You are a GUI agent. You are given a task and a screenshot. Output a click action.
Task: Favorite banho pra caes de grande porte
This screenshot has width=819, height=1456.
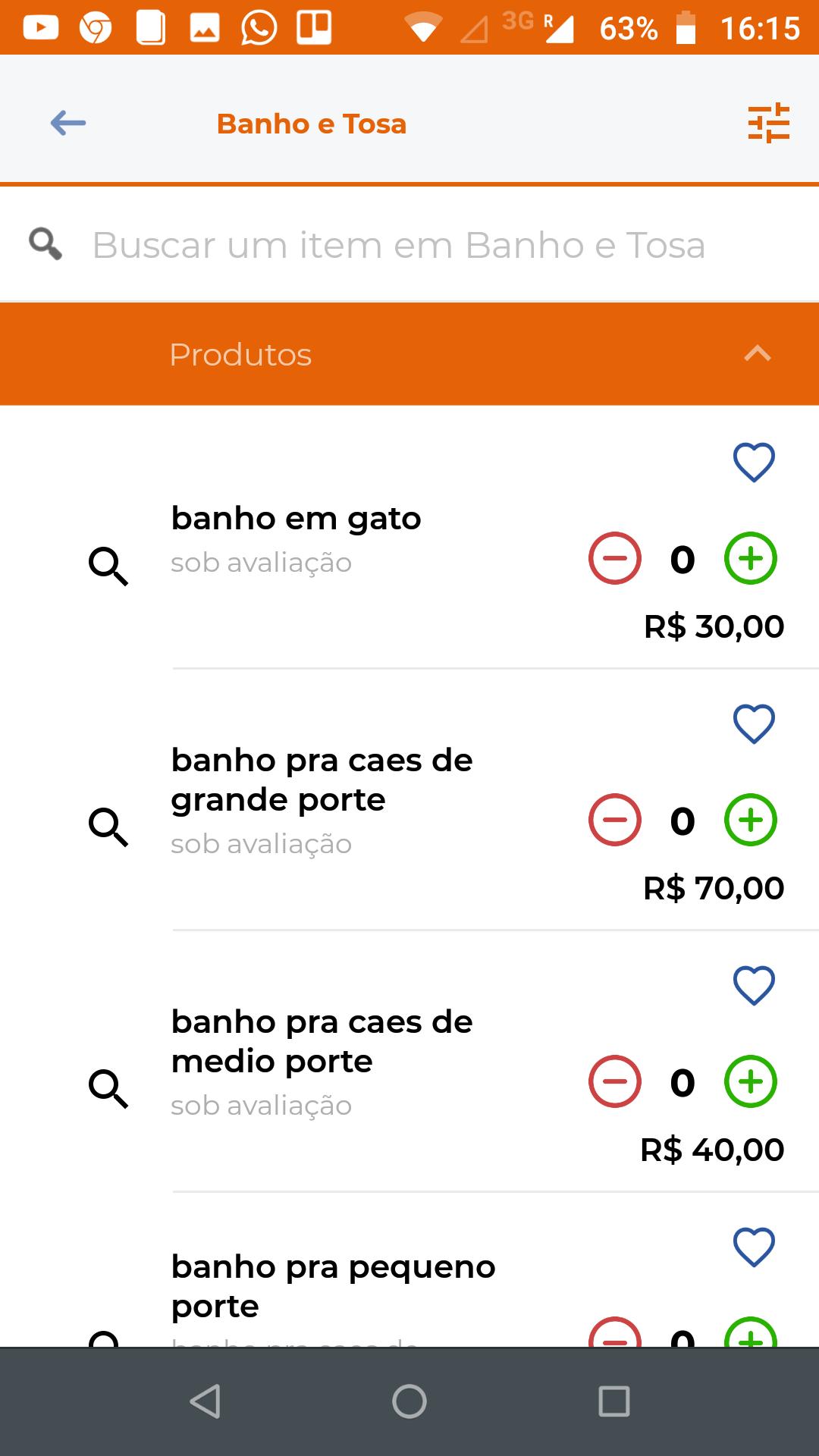pos(754,723)
